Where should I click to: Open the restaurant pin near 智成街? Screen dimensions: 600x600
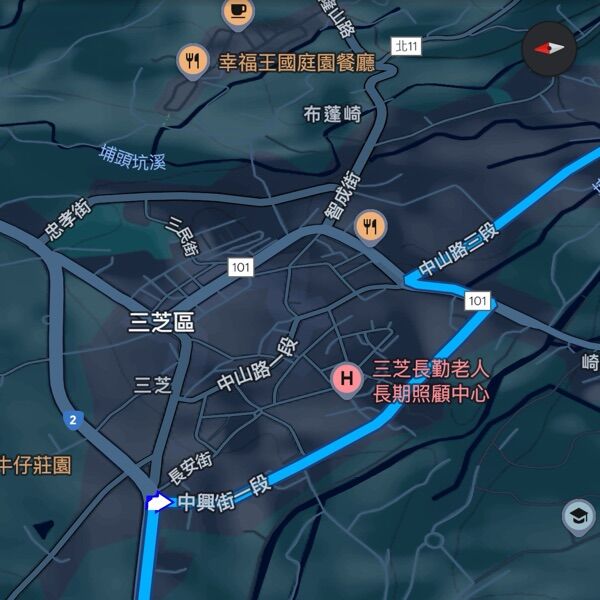(370, 227)
